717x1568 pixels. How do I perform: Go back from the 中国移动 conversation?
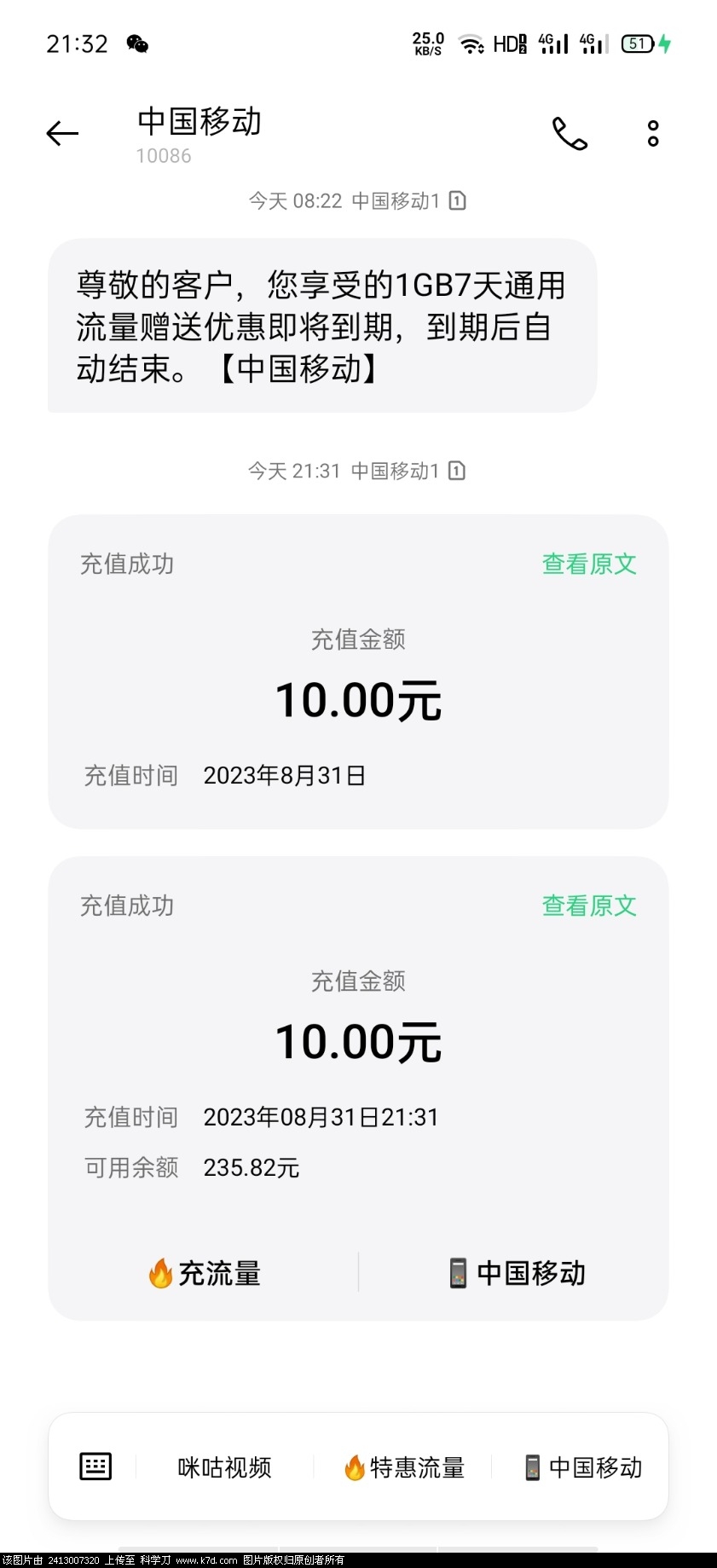(x=62, y=133)
